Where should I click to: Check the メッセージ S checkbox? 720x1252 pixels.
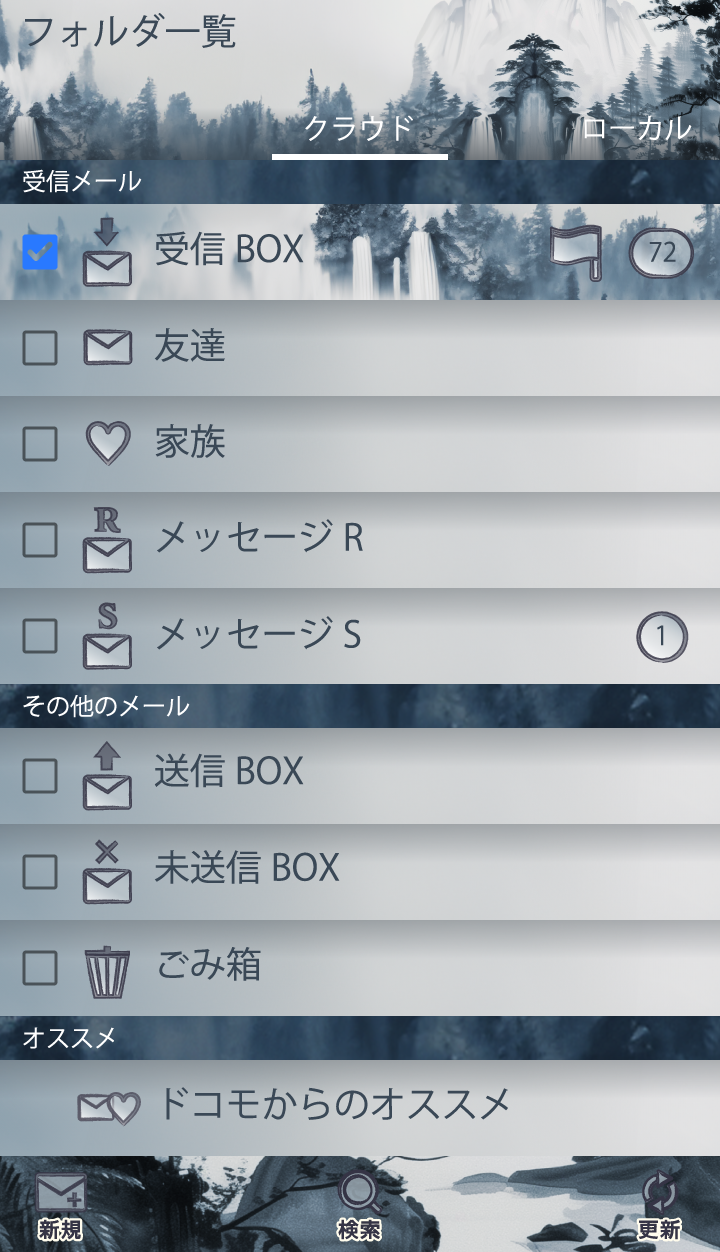[x=40, y=636]
